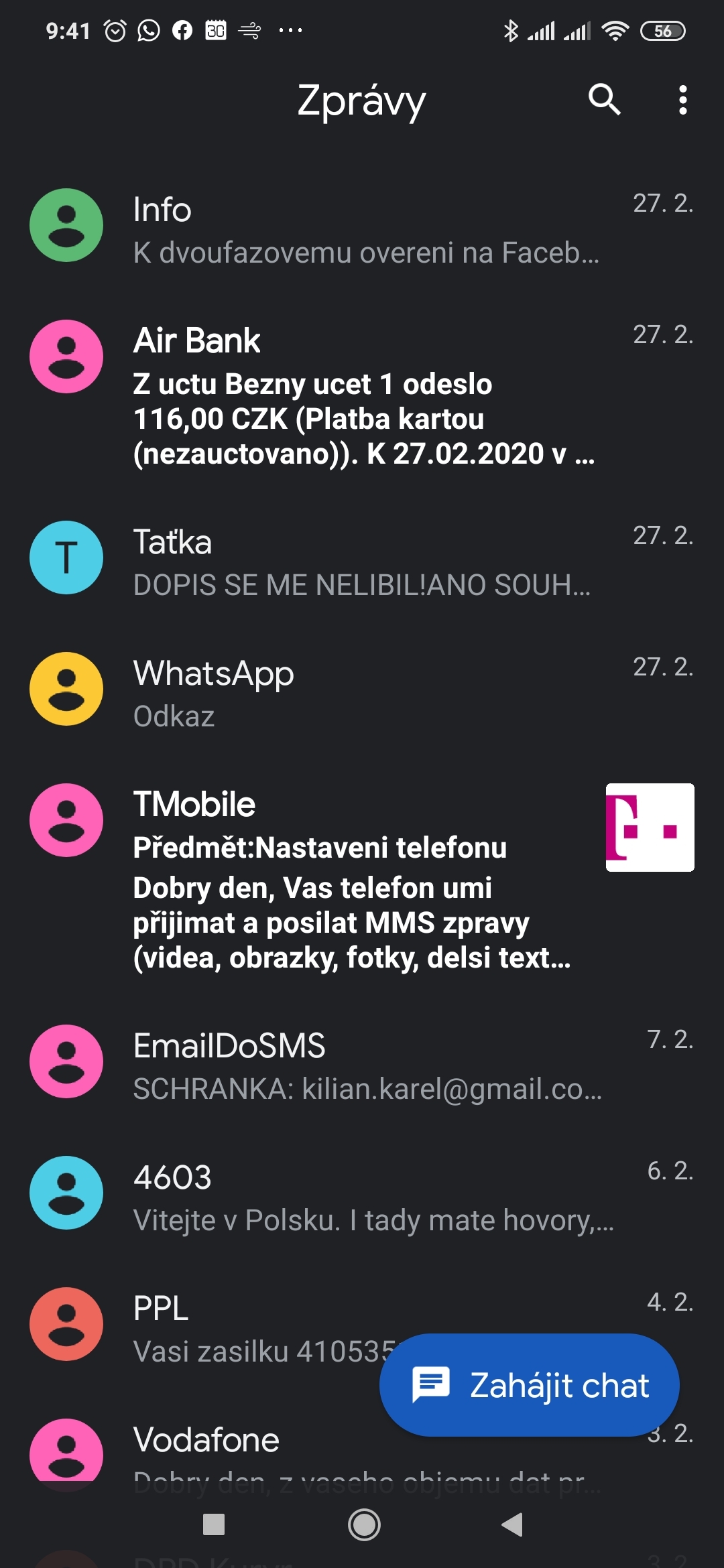724x1568 pixels.
Task: Open the TMobile conversation
Action: (x=362, y=878)
